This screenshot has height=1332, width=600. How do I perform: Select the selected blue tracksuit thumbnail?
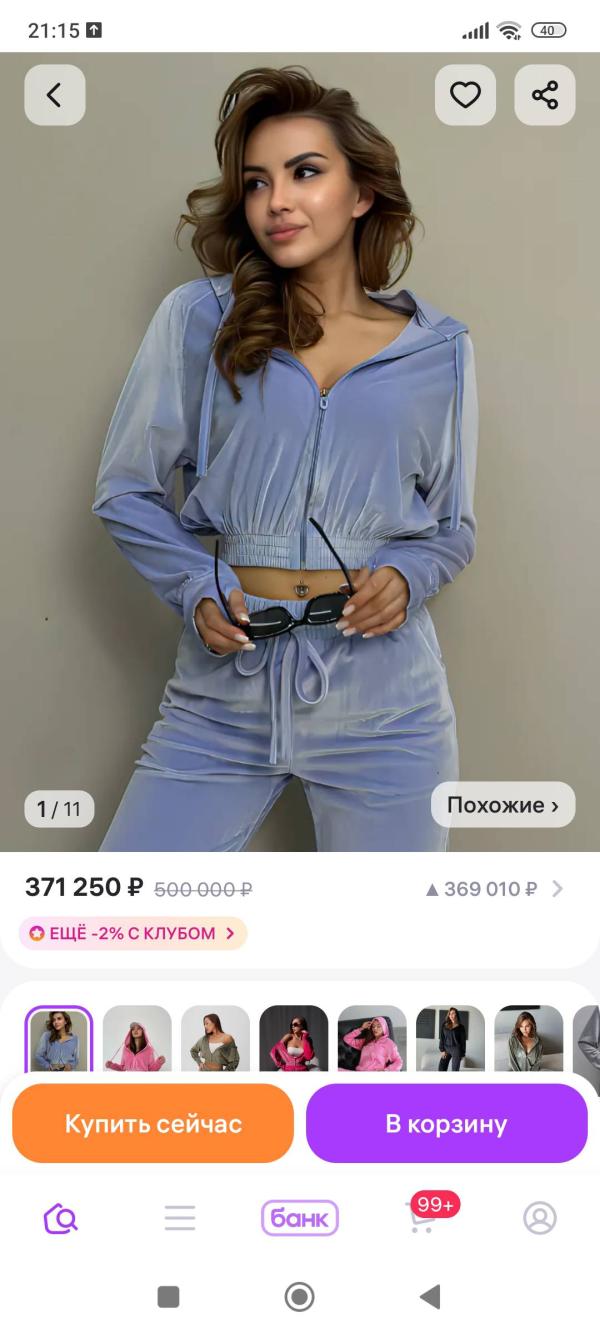pos(58,1038)
